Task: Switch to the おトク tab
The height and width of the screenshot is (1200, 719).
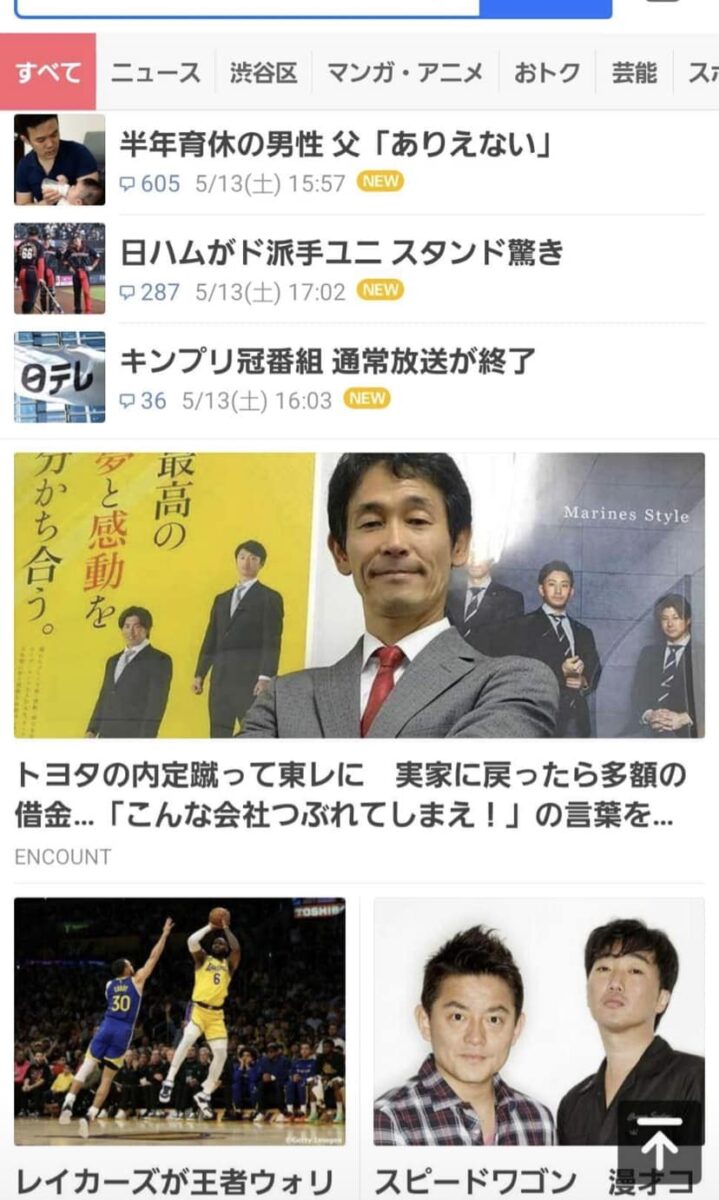Action: pos(547,72)
